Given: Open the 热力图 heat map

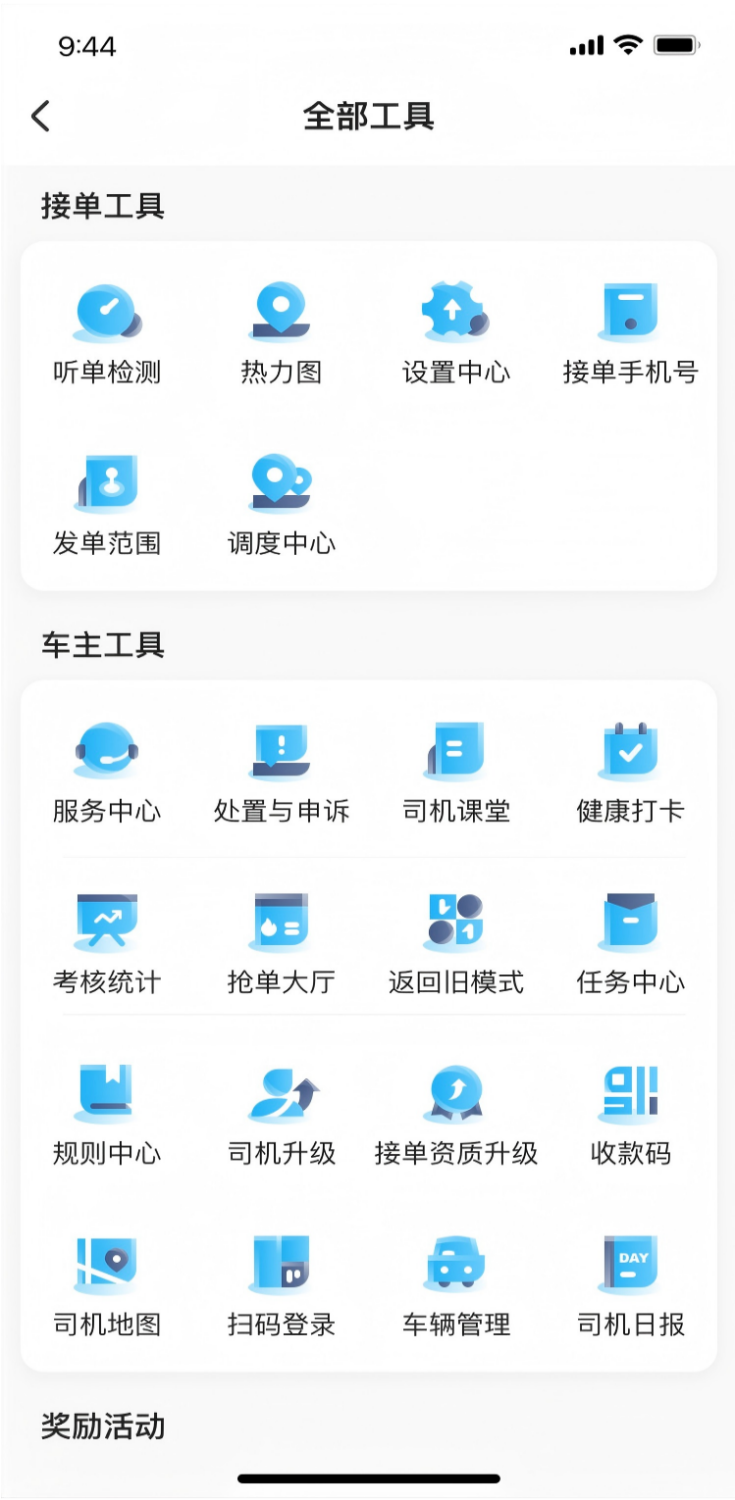Looking at the screenshot, I should [281, 335].
